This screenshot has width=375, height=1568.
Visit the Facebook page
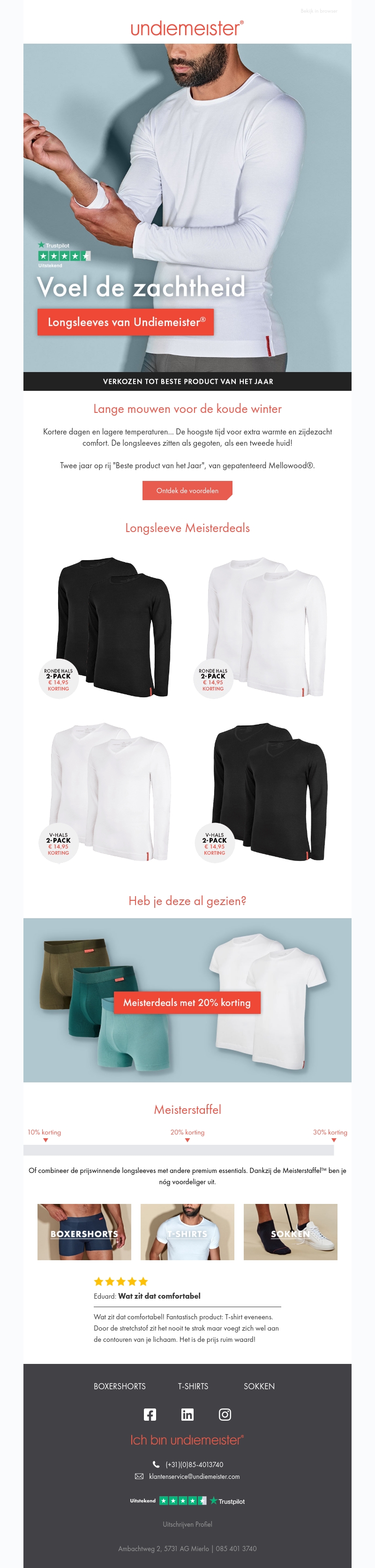click(150, 1415)
